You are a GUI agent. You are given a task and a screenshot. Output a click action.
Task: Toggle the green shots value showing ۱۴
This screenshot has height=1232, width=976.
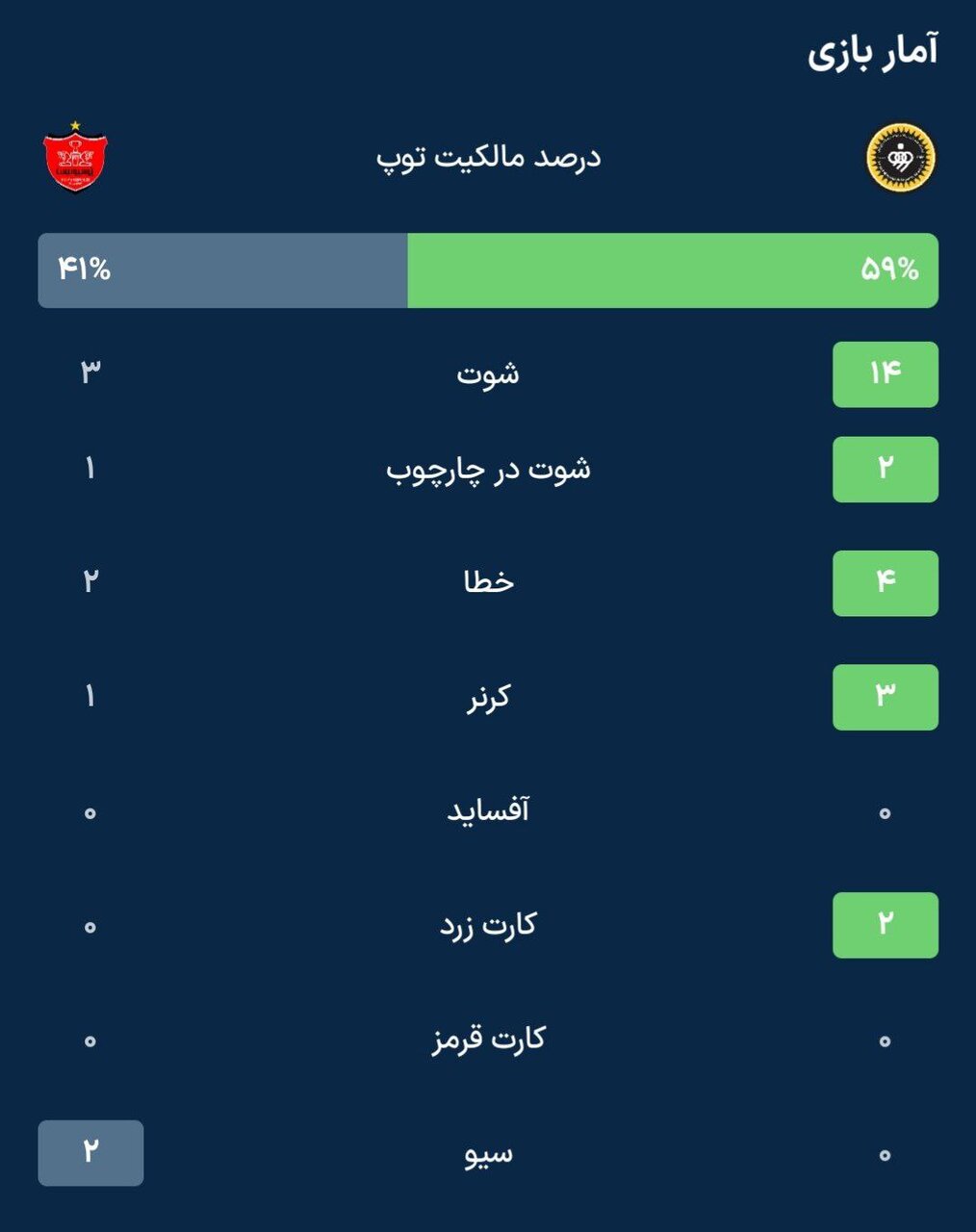[x=886, y=374]
